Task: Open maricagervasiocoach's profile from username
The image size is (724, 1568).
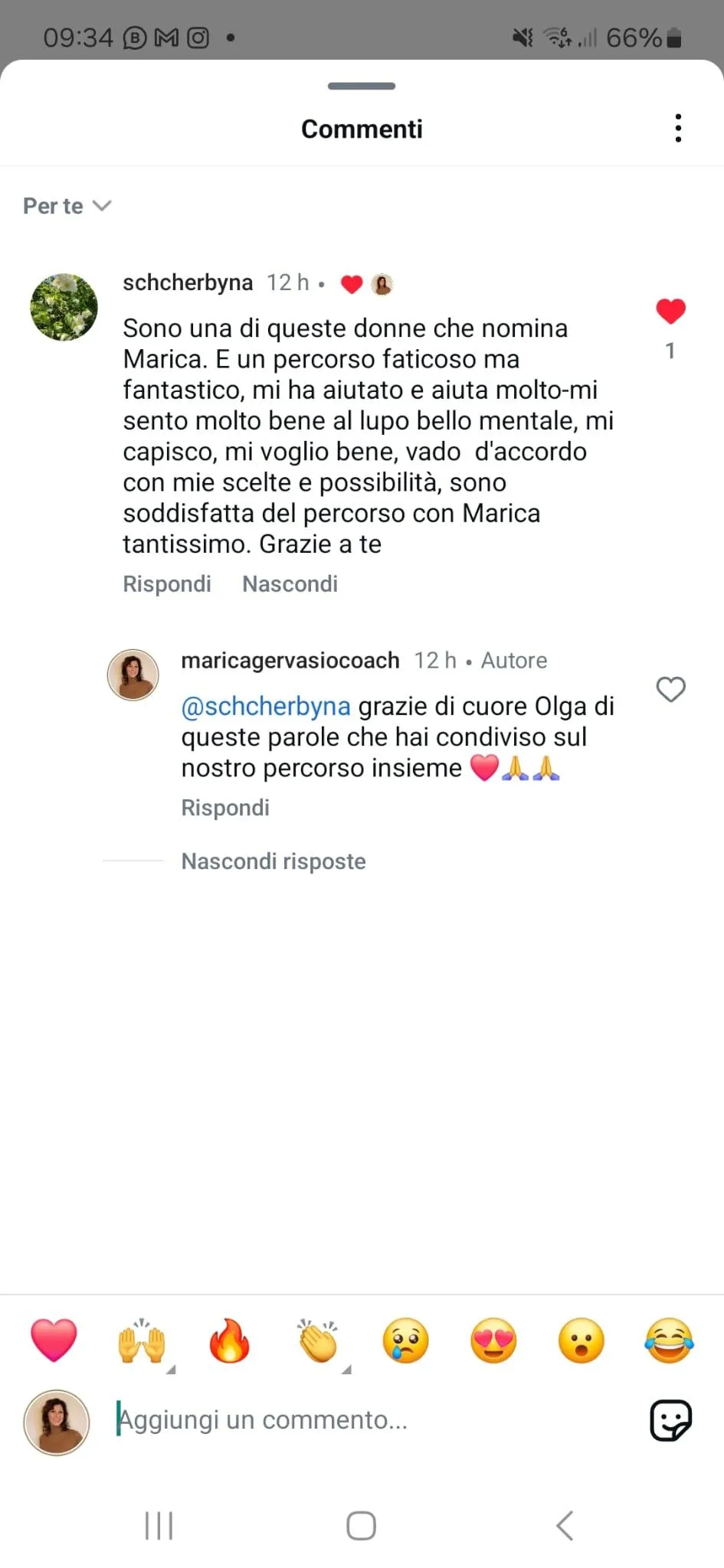Action: (x=290, y=661)
